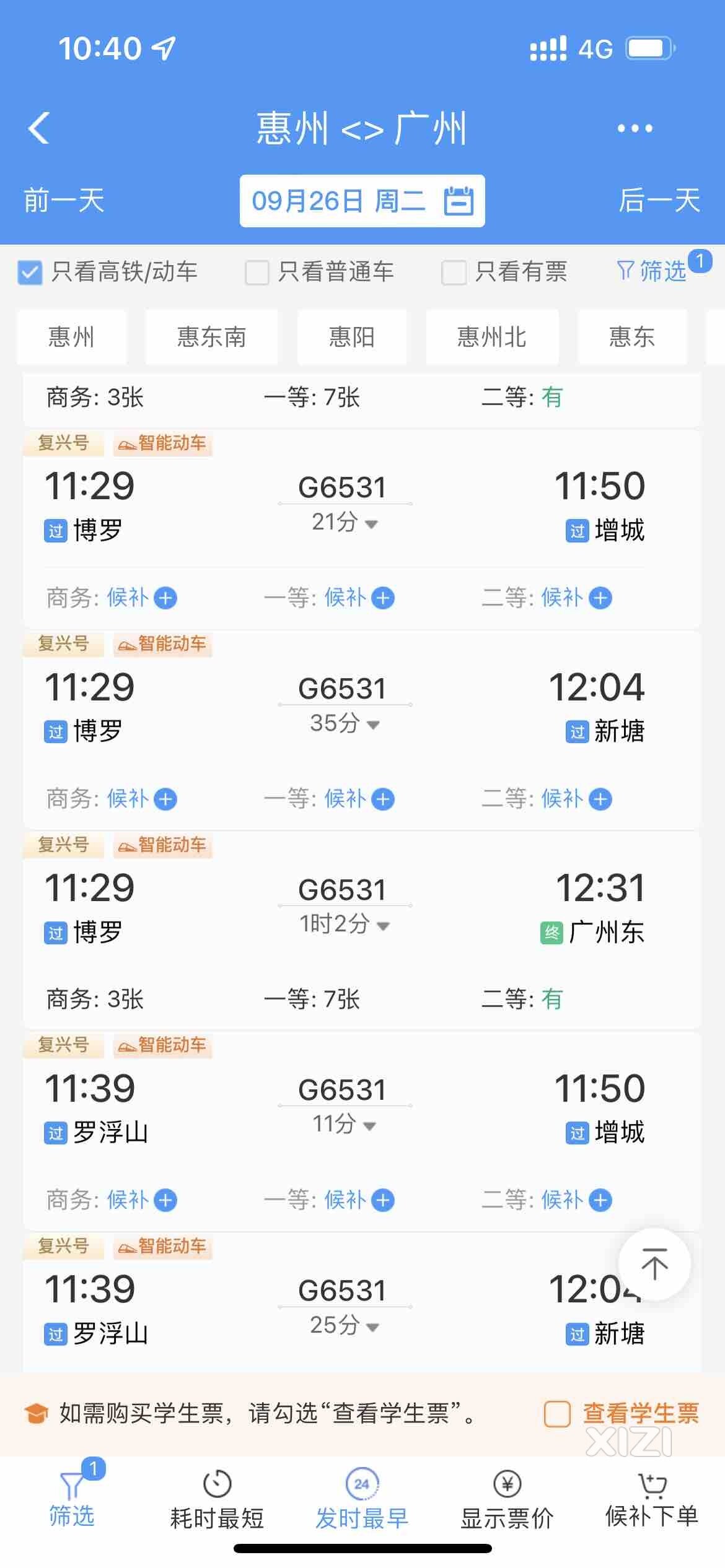Open the date picker 09月26日
This screenshot has height=1568, width=725.
point(362,201)
